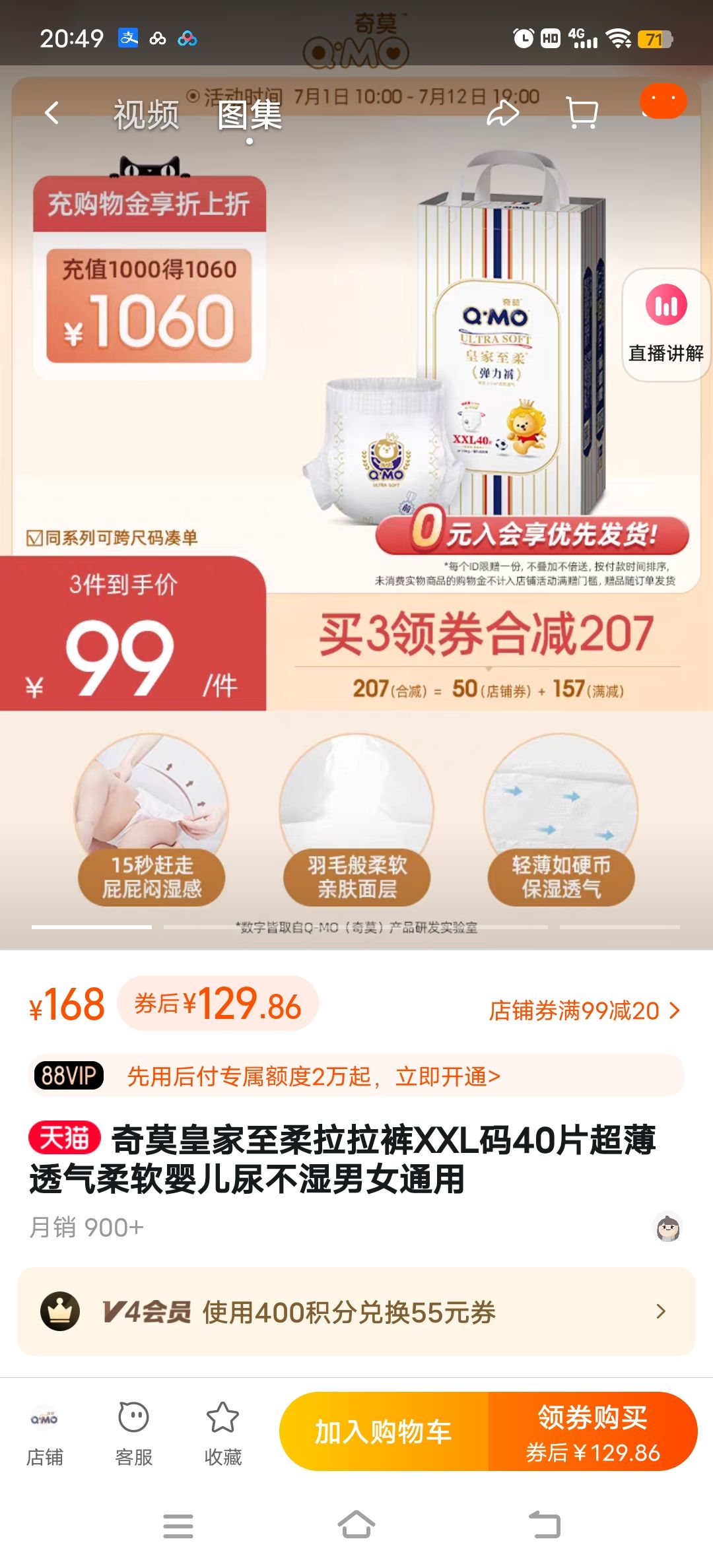Open the shopping cart
713x1568 pixels.
pyautogui.click(x=582, y=114)
